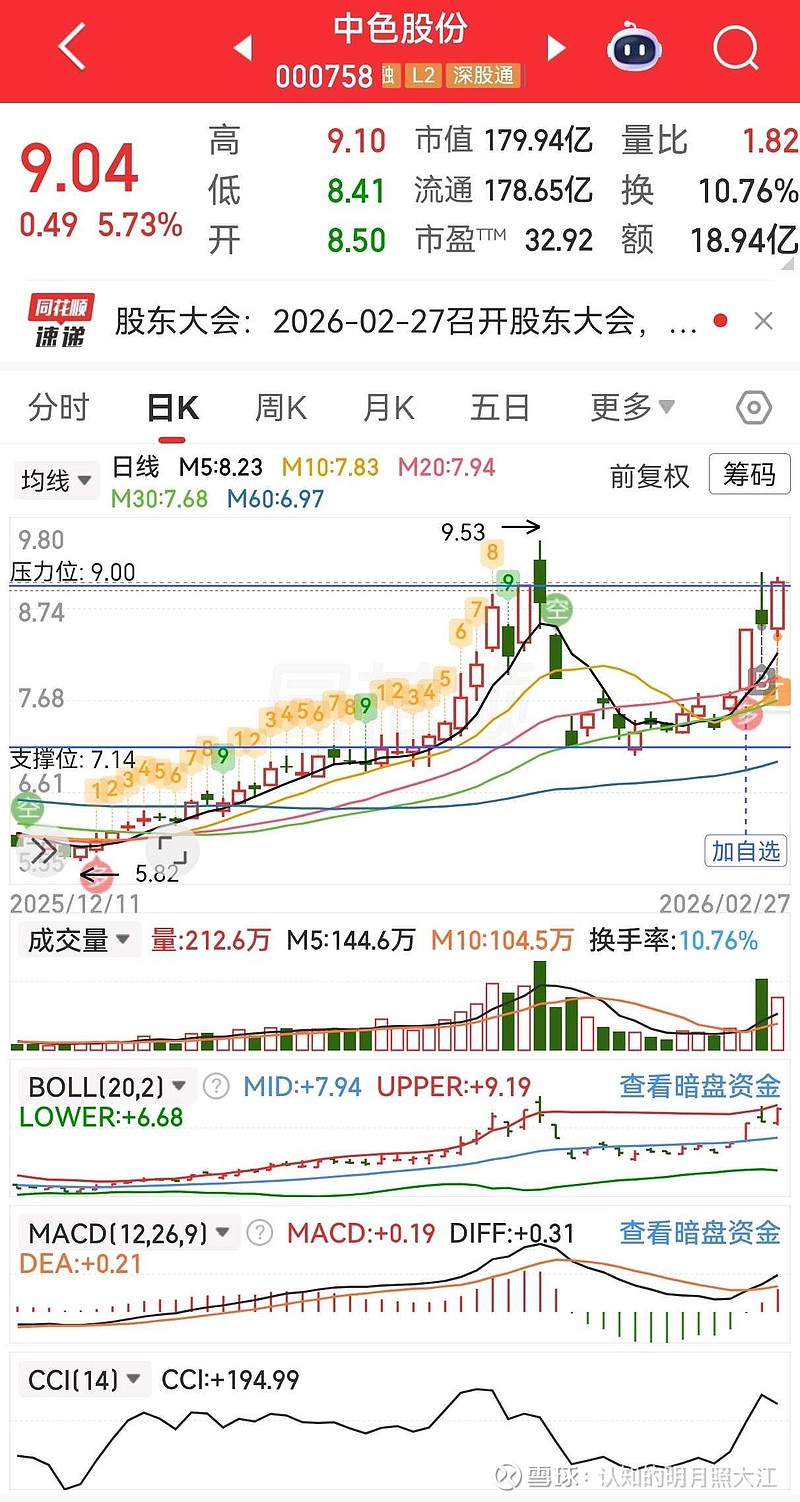
Task: View the 五日 chart
Action: tap(499, 408)
